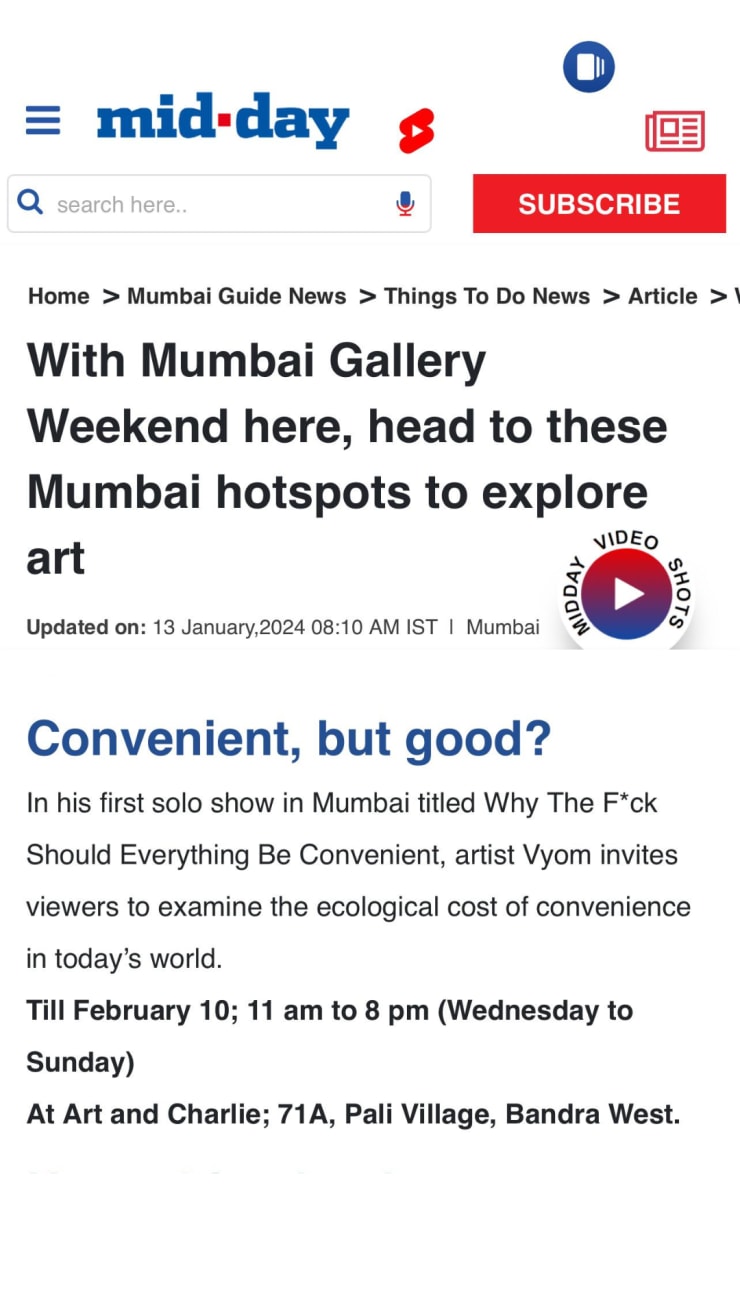Go to the Home breadcrumb
The height and width of the screenshot is (1316, 740).
tap(59, 296)
